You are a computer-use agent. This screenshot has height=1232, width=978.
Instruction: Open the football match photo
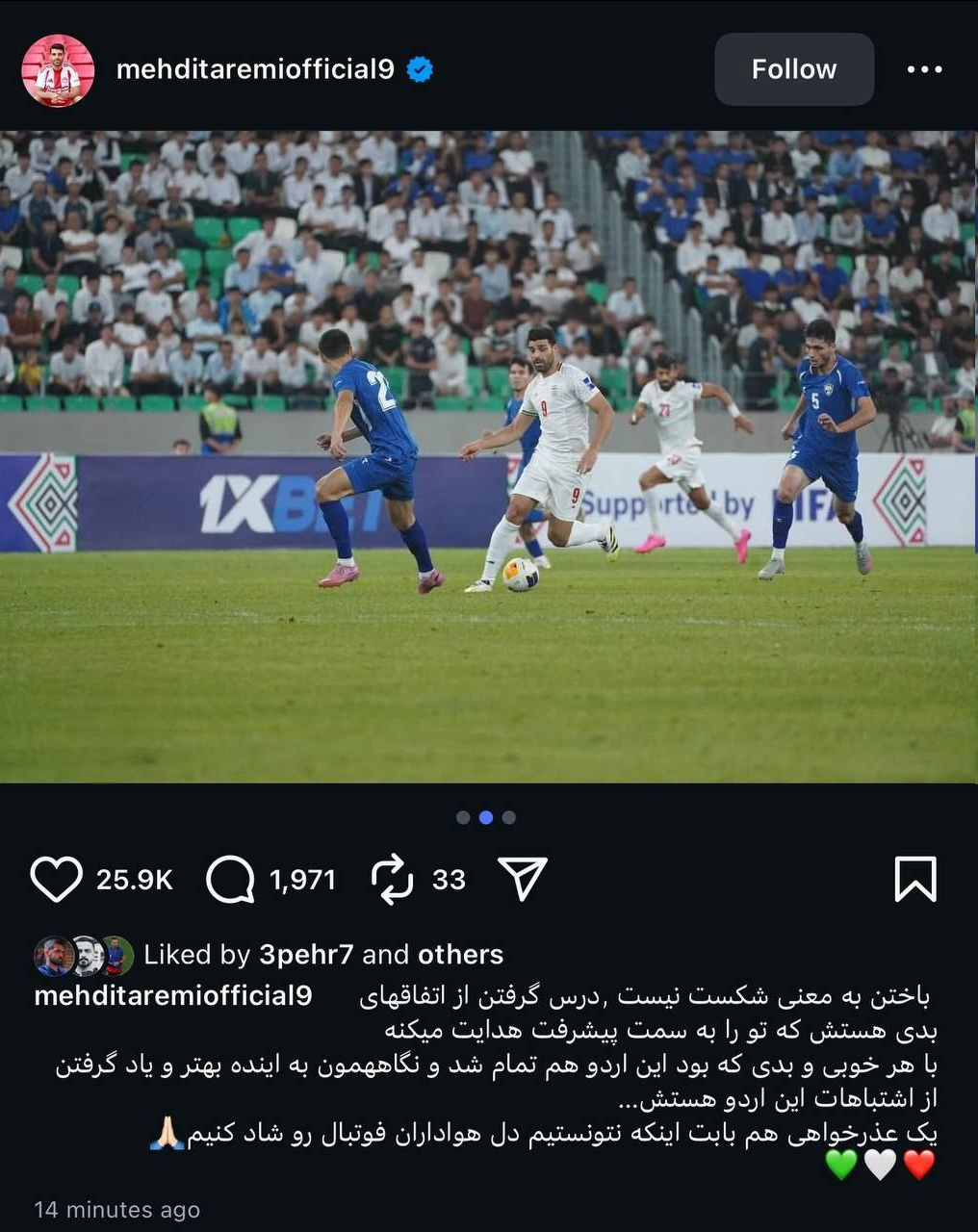pyautogui.click(x=489, y=456)
